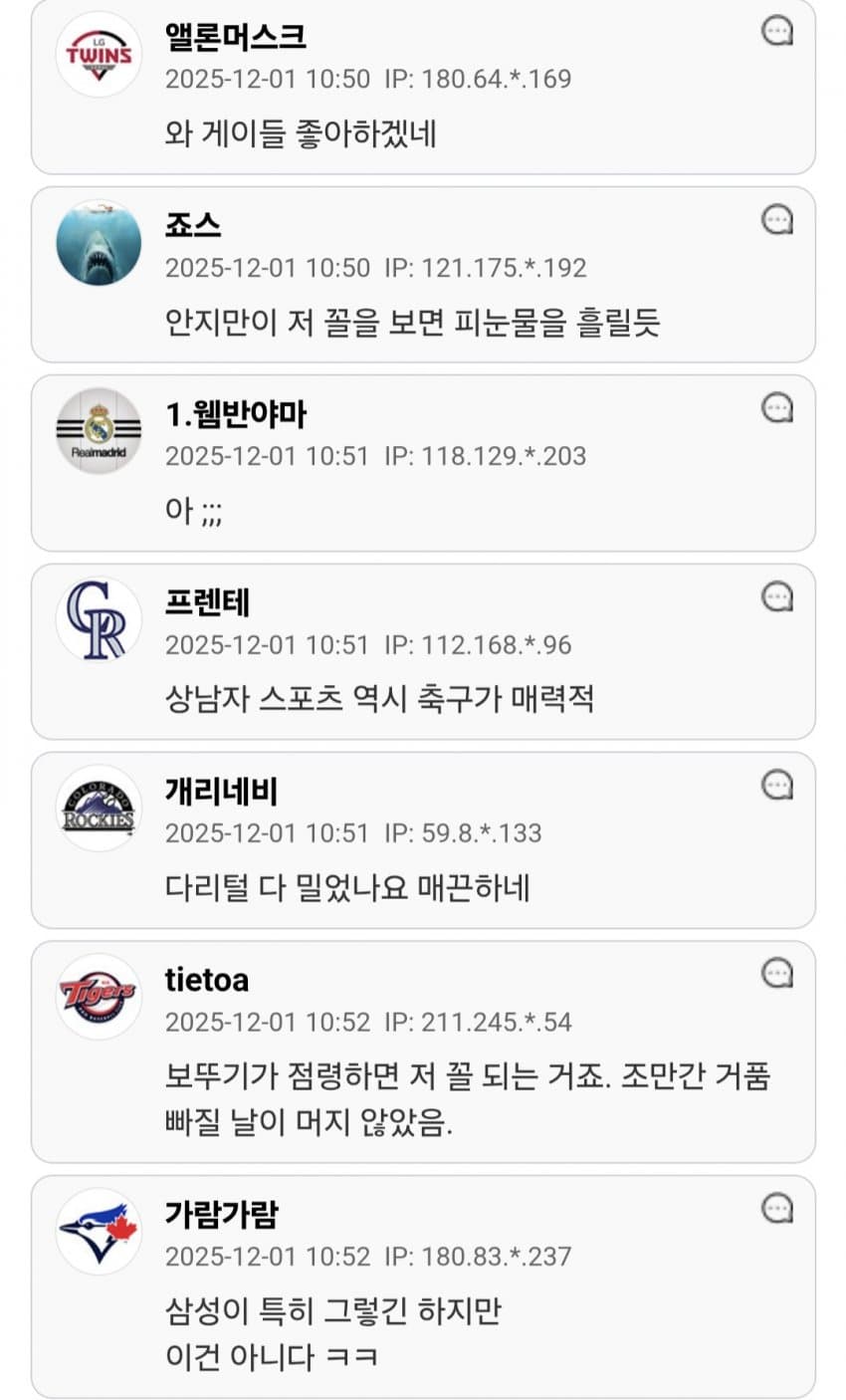Image resolution: width=846 pixels, height=1400 pixels.
Task: Open 앨론머스크's profile from the username
Action: point(235,37)
